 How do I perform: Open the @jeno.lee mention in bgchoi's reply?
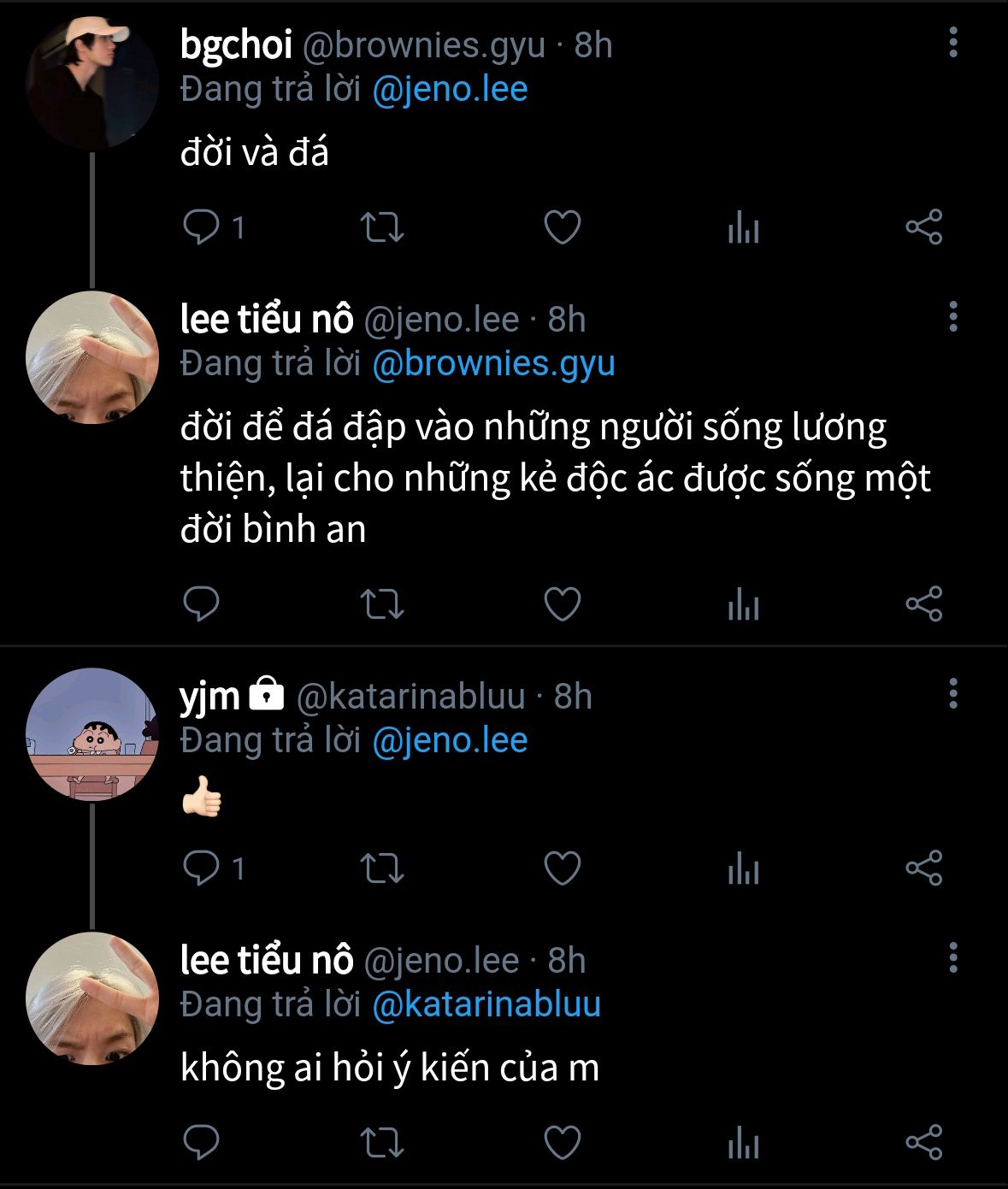(x=450, y=89)
